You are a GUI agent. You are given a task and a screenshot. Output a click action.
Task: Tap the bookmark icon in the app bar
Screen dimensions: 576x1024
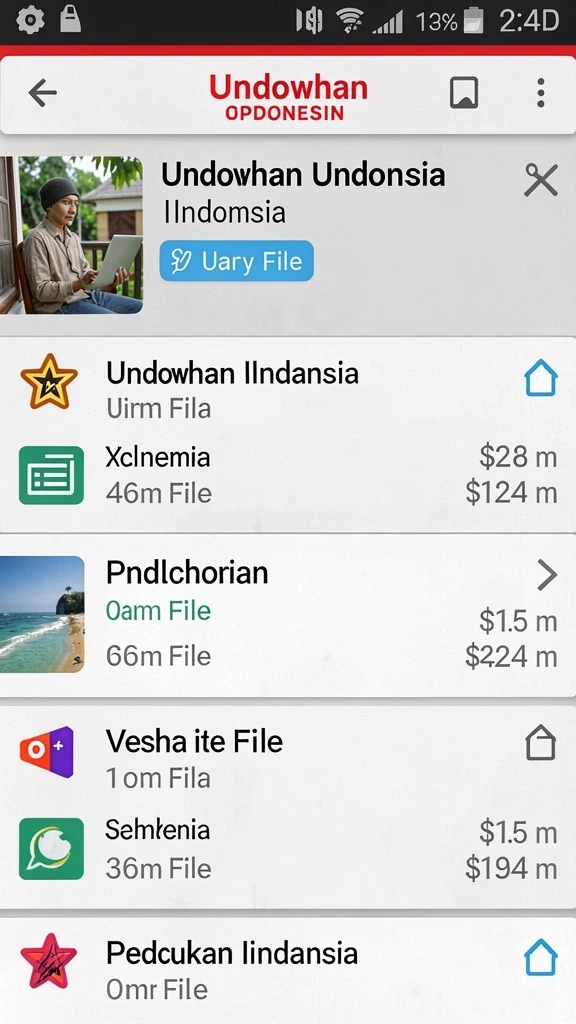pyautogui.click(x=464, y=93)
